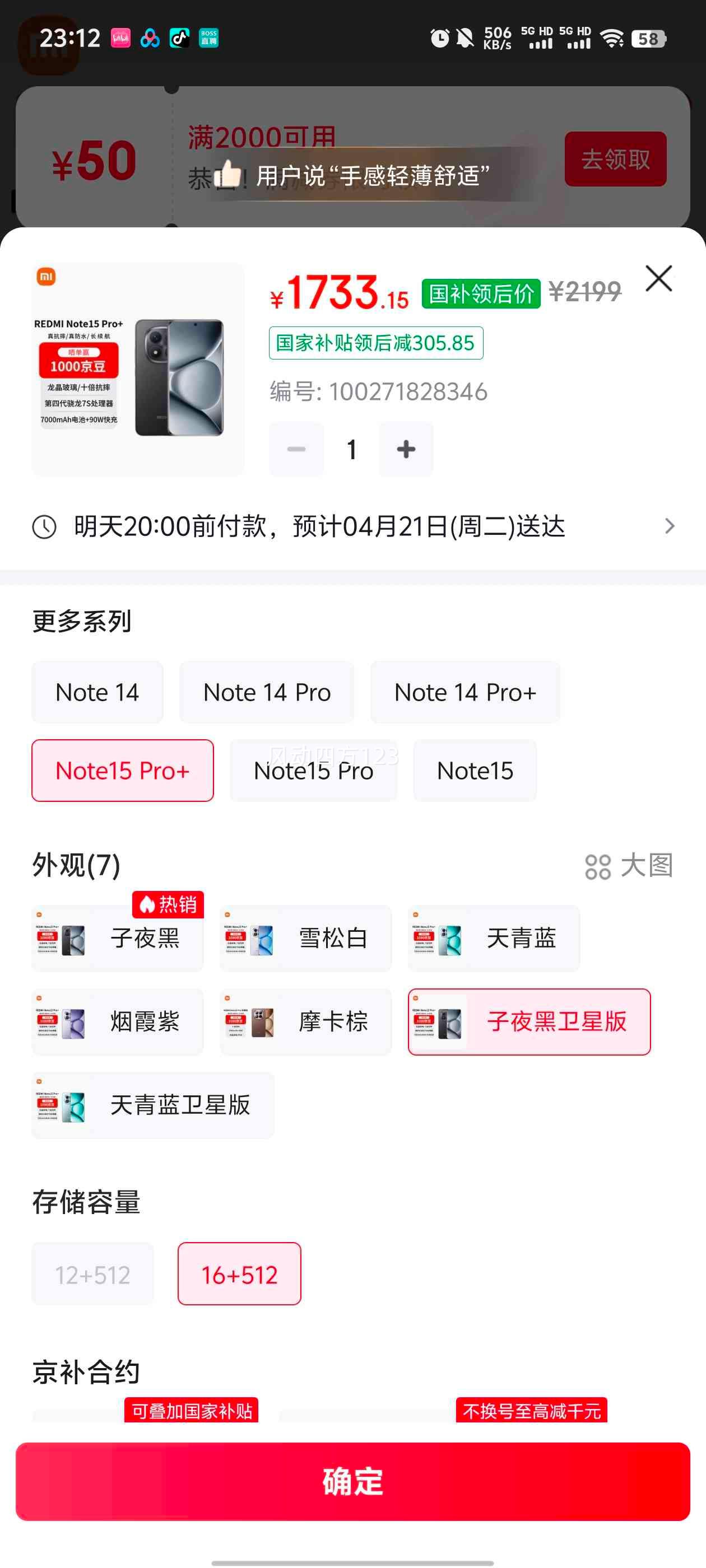Switch to the Note 14 Pro series
The width and height of the screenshot is (706, 1568).
tap(266, 692)
